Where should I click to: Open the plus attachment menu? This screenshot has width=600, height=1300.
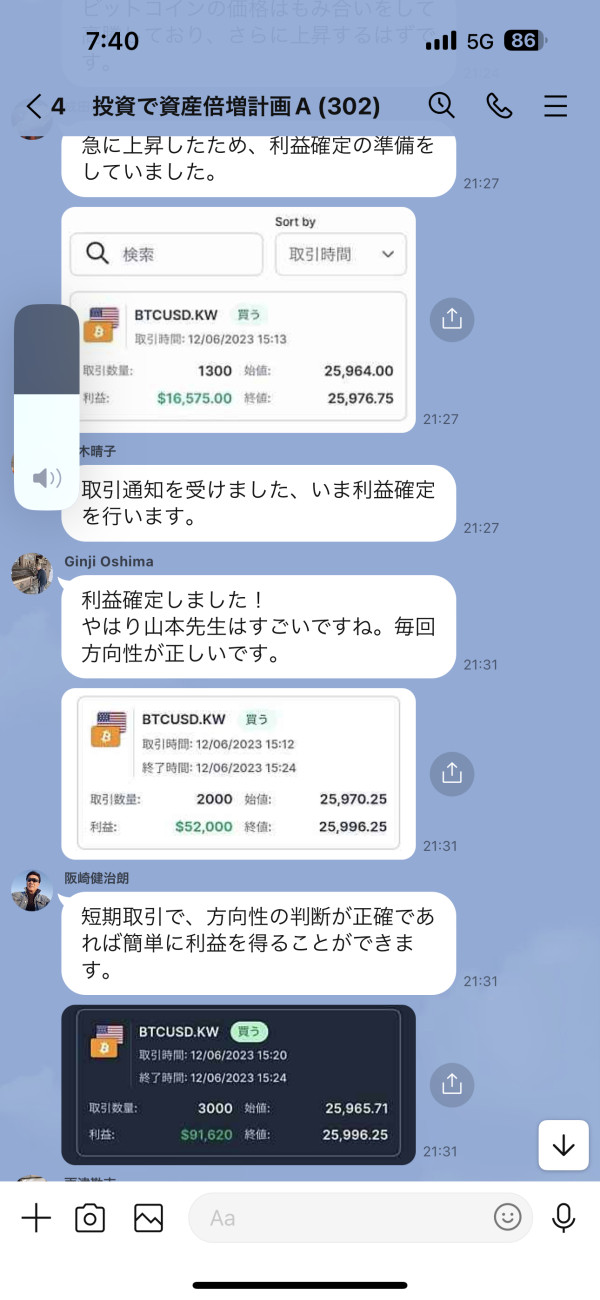pyautogui.click(x=36, y=1217)
